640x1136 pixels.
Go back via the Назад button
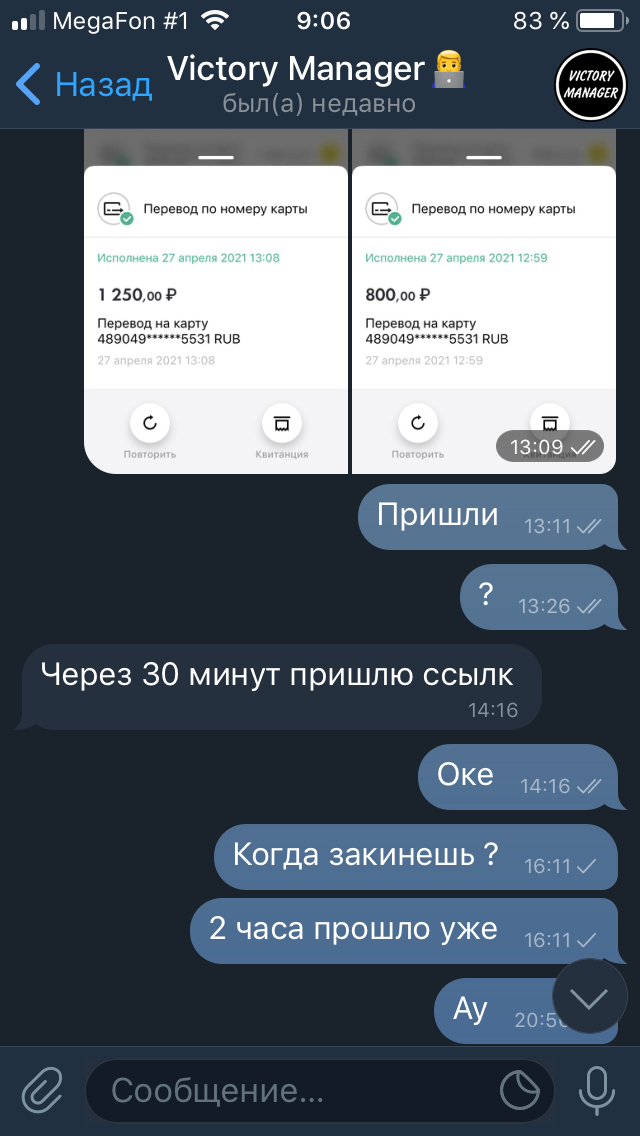coord(83,85)
